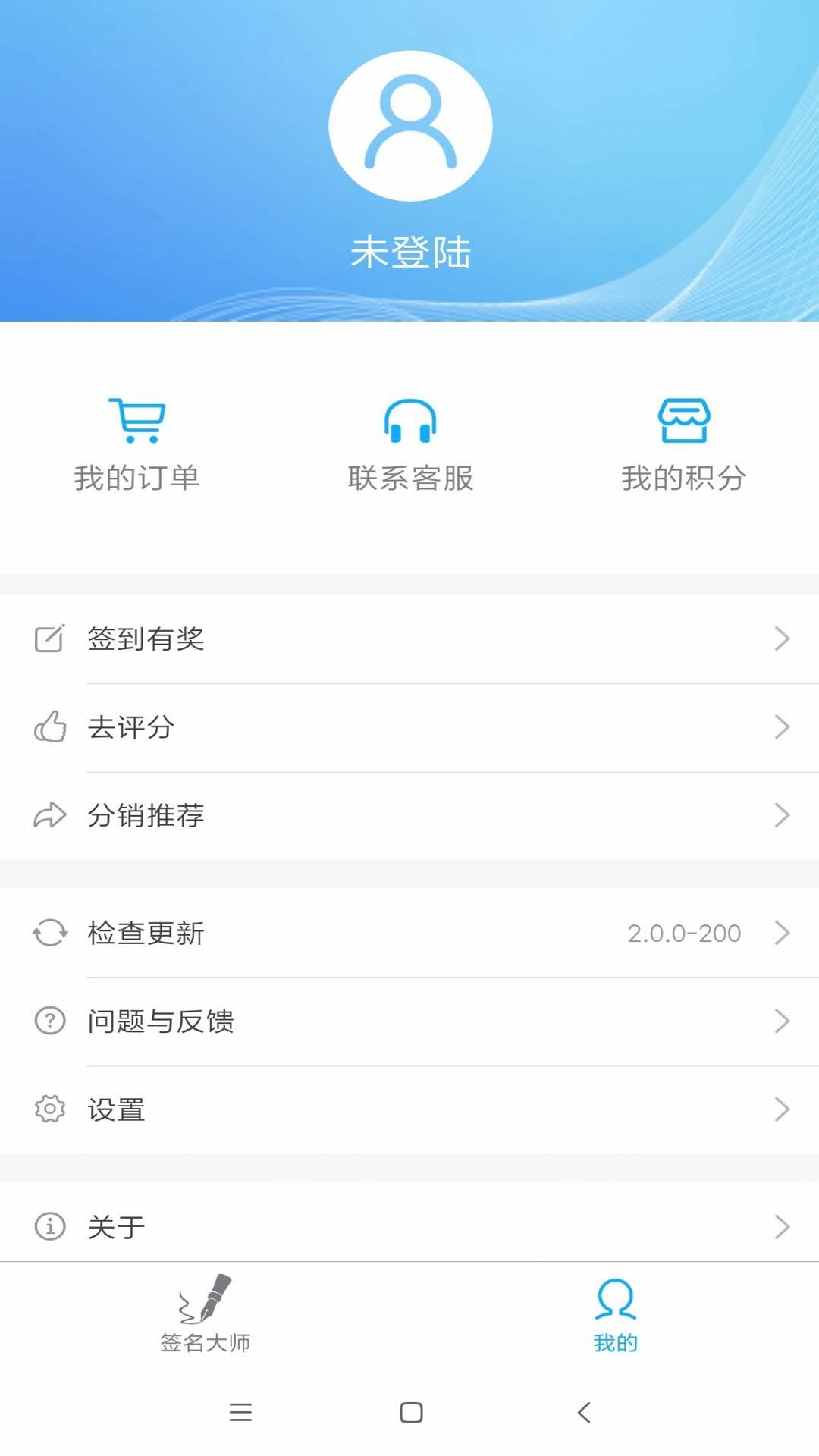Open 问题与反馈 feedback page
This screenshot has width=819, height=1456.
point(409,1021)
